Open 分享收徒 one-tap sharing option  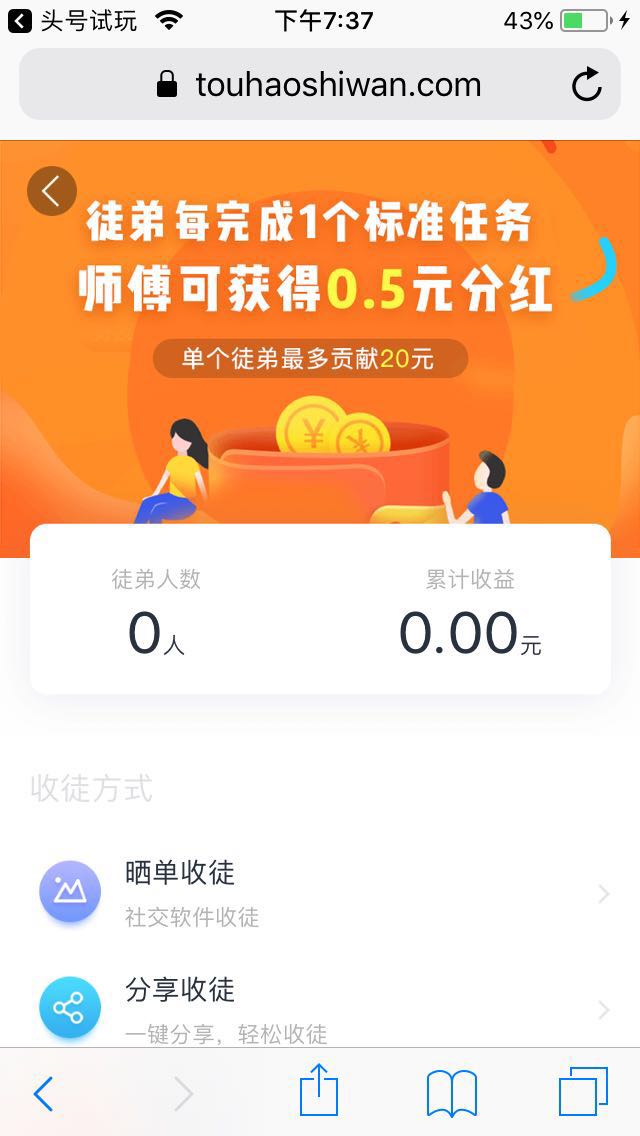coord(320,1006)
